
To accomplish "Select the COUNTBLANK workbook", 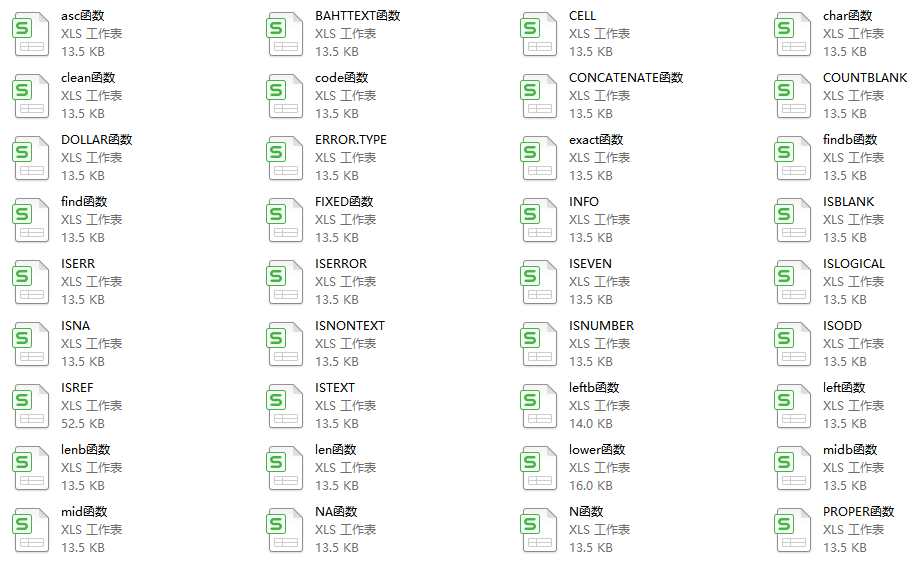I will pos(795,96).
